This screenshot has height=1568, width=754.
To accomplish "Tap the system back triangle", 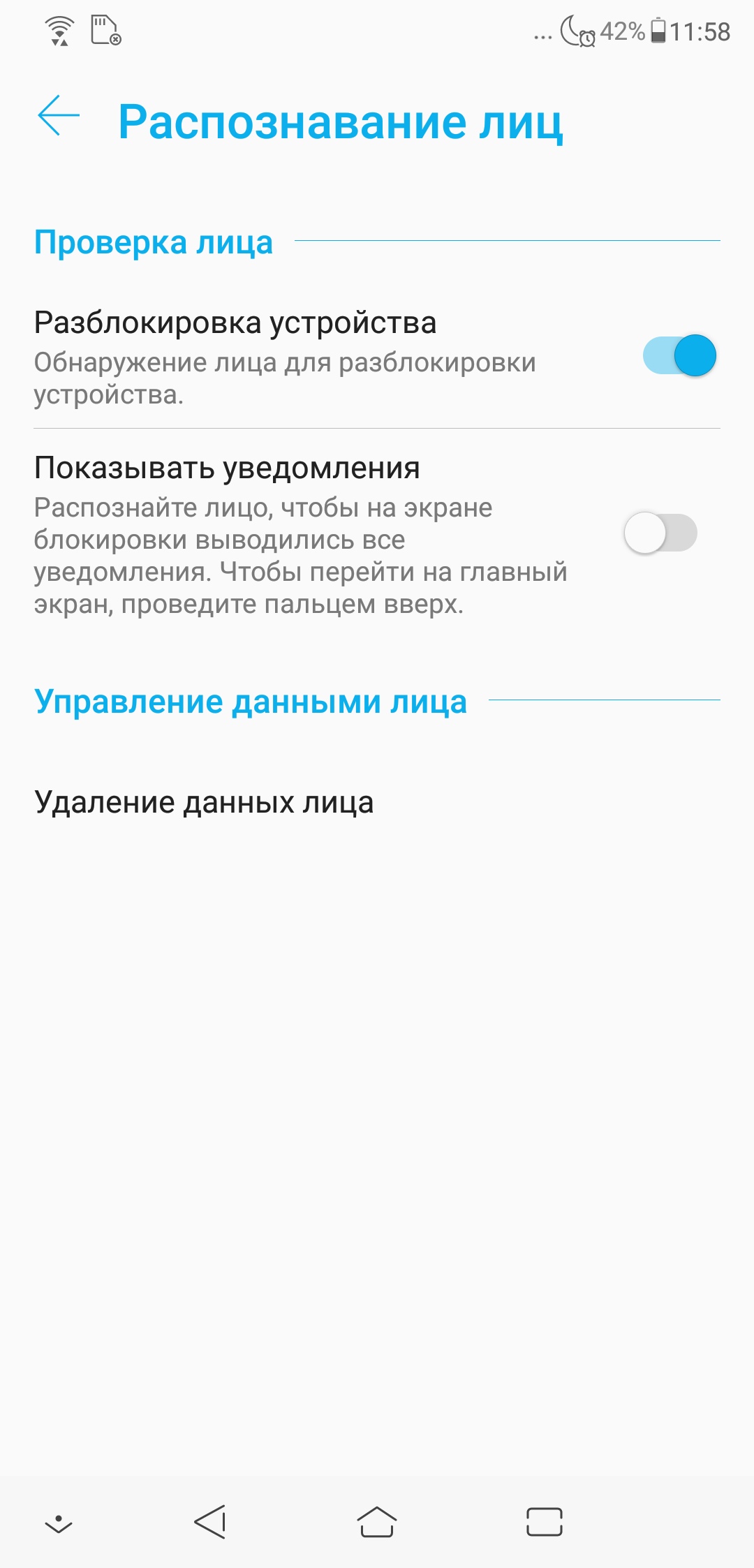I will pos(210,1521).
